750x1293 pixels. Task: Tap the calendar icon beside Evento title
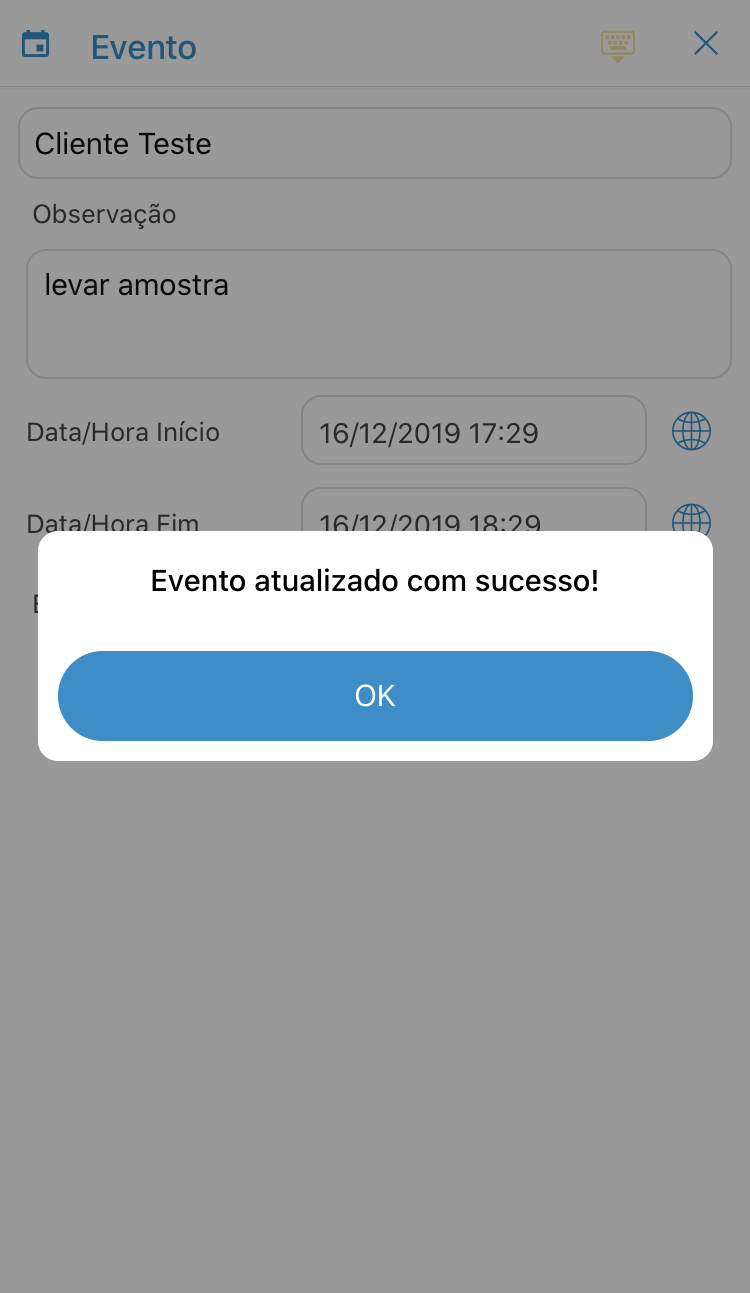(x=35, y=44)
